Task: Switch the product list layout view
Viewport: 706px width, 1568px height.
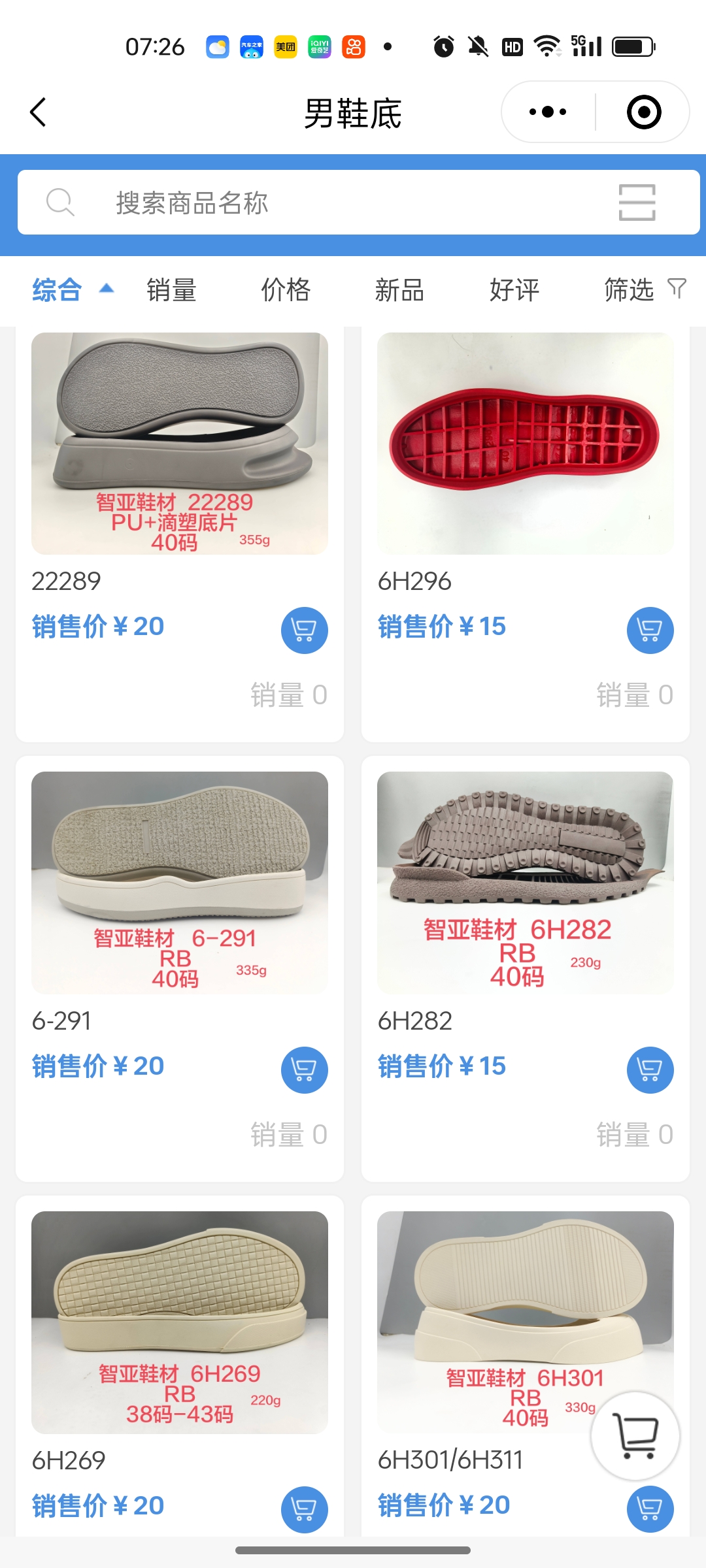Action: (637, 203)
